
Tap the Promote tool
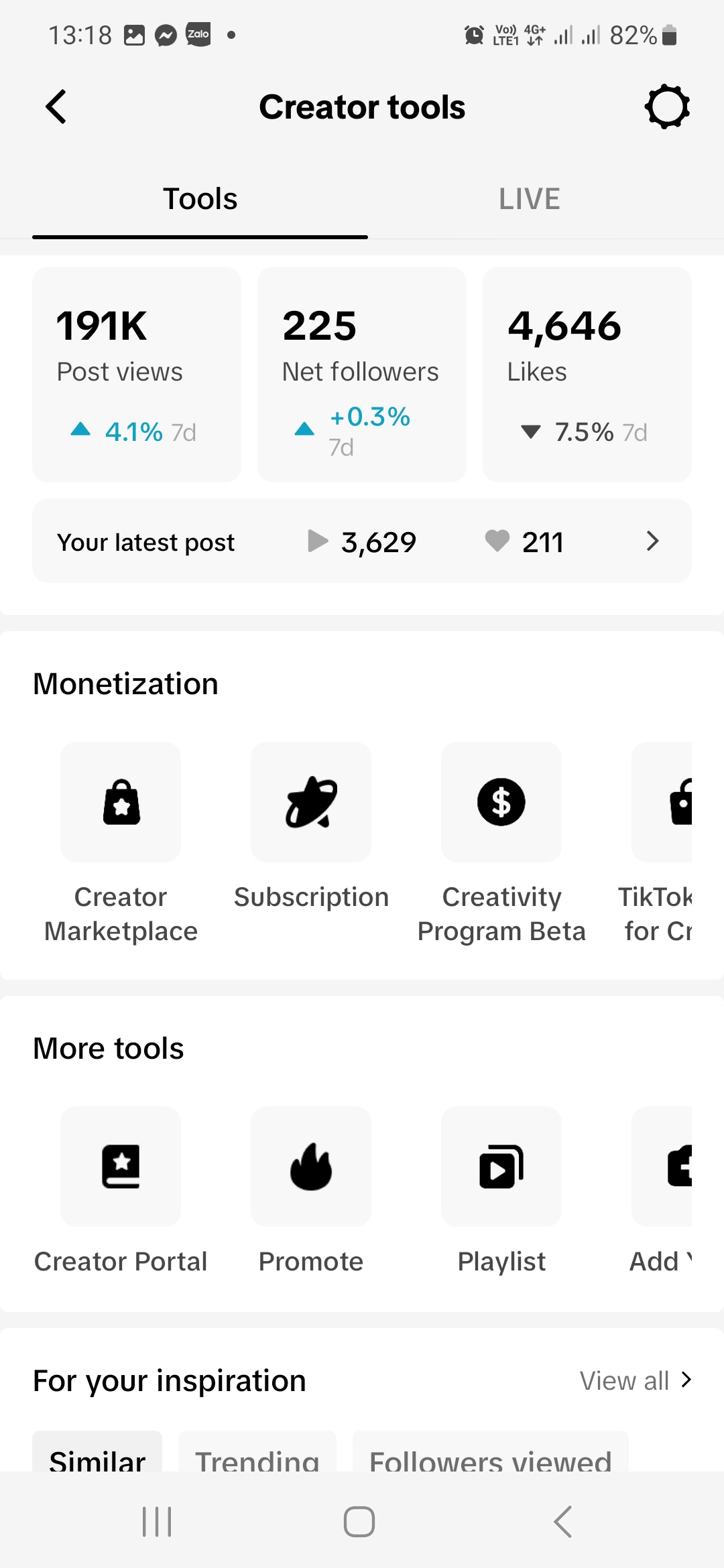click(311, 1191)
